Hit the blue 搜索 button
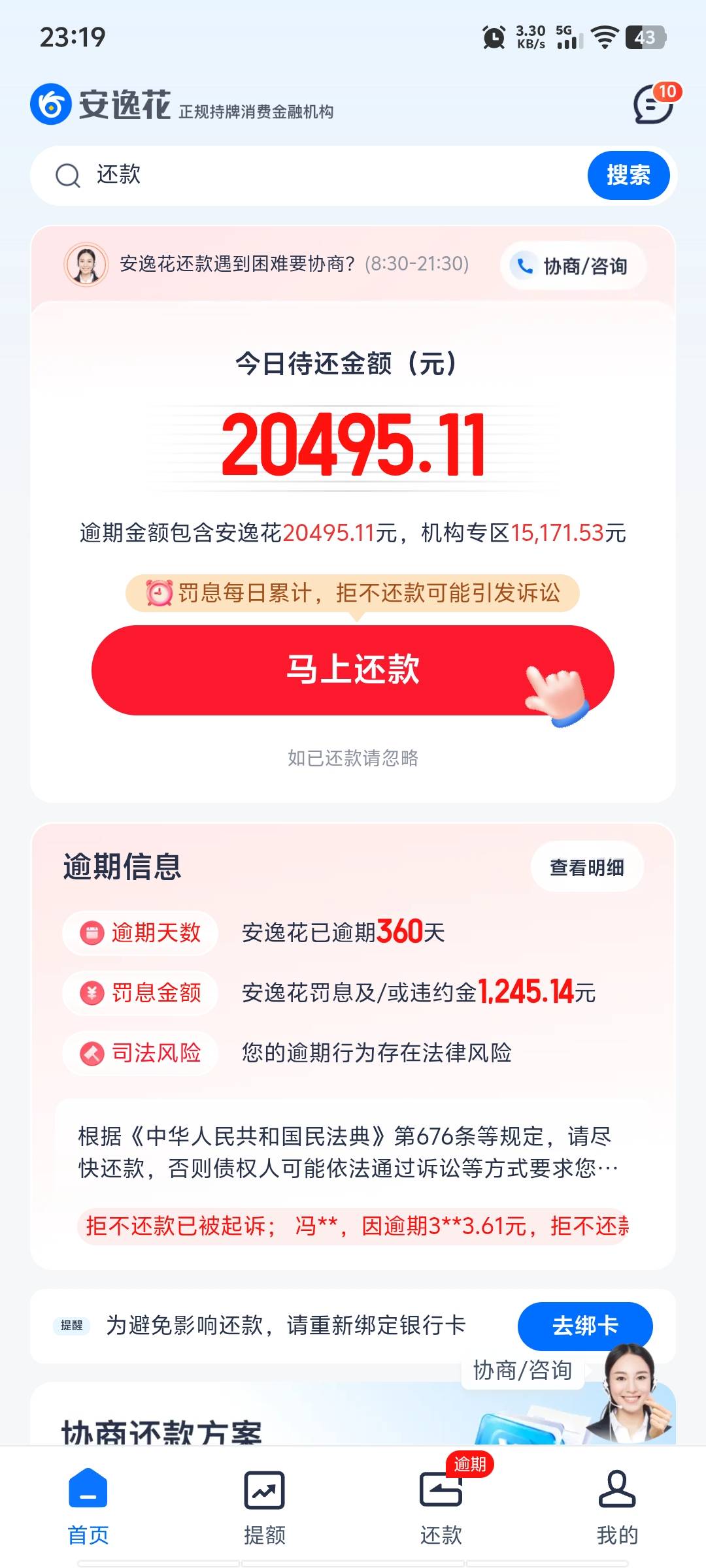Image resolution: width=706 pixels, height=1568 pixels. point(628,175)
